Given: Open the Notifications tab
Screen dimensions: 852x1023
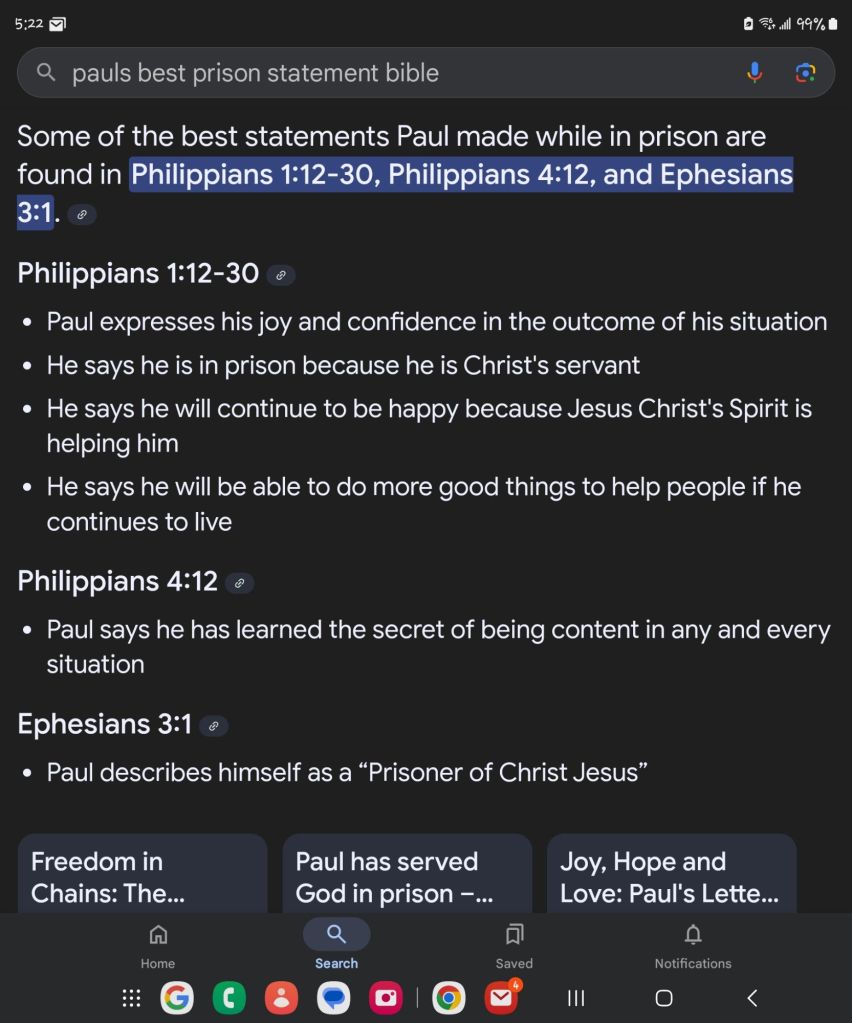Looking at the screenshot, I should pyautogui.click(x=693, y=945).
